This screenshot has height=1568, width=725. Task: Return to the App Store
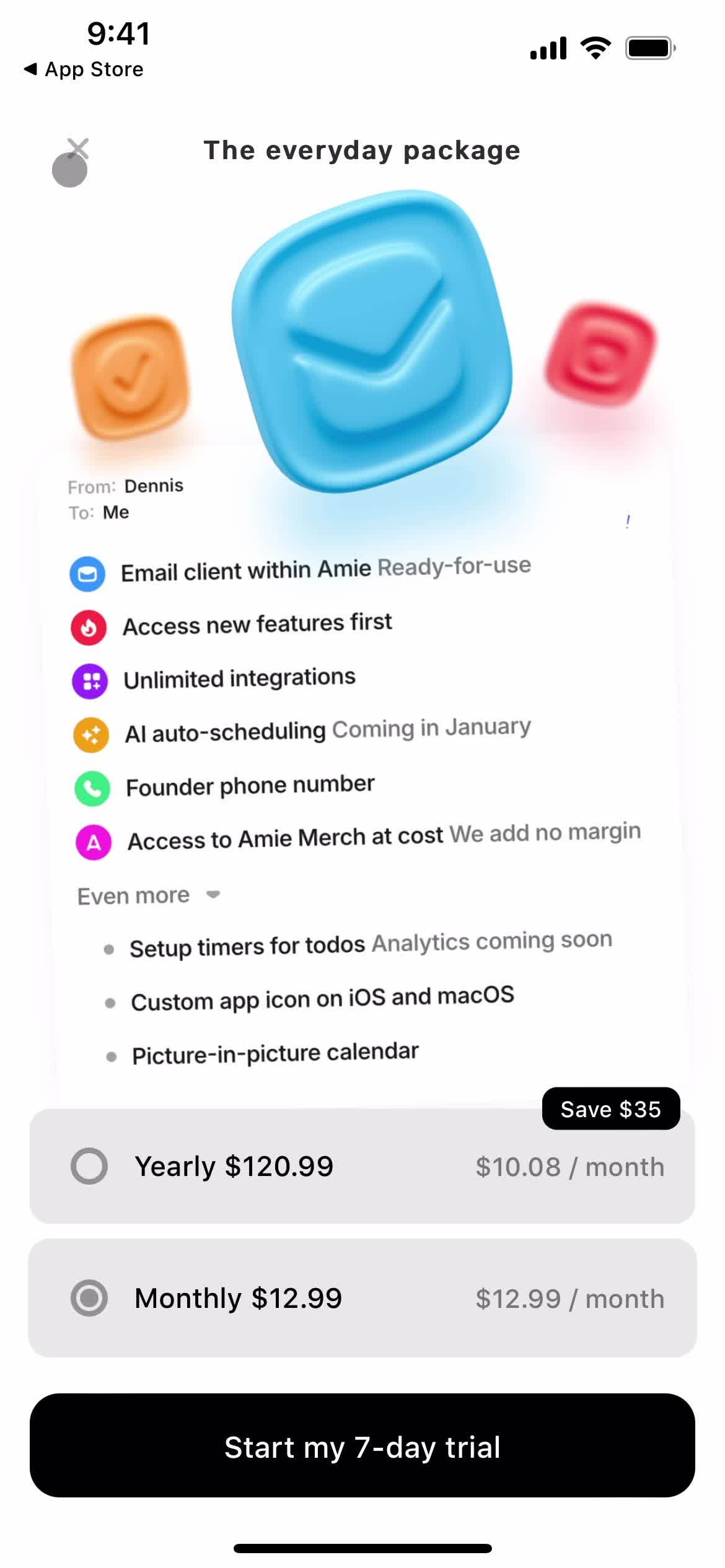pos(83,69)
